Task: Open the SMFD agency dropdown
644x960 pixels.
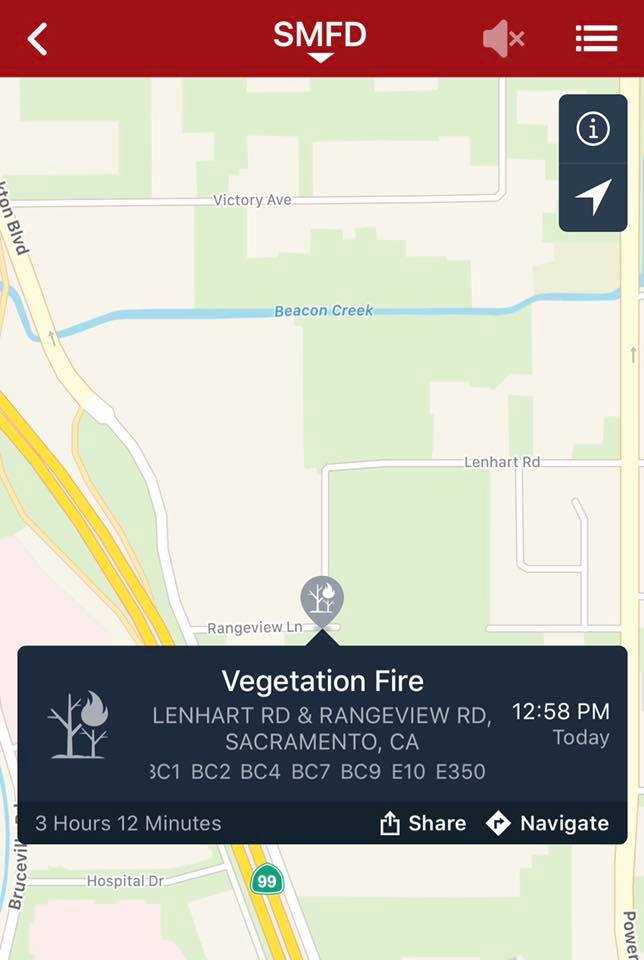Action: pos(320,40)
